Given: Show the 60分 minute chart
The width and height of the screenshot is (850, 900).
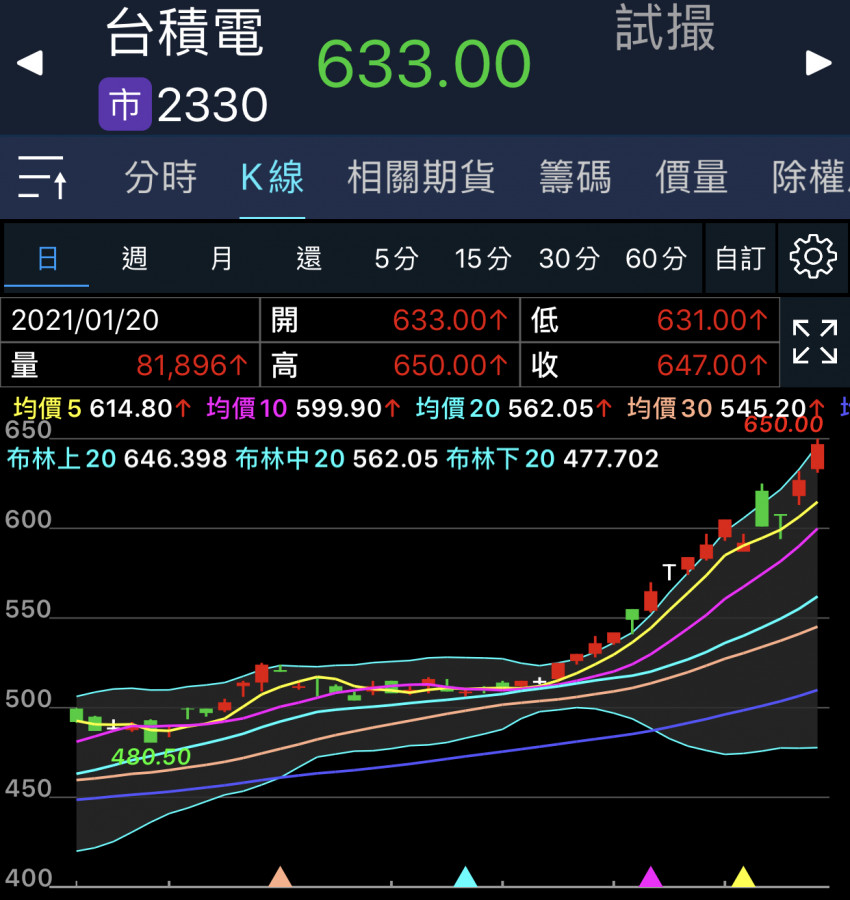Looking at the screenshot, I should pyautogui.click(x=656, y=259).
